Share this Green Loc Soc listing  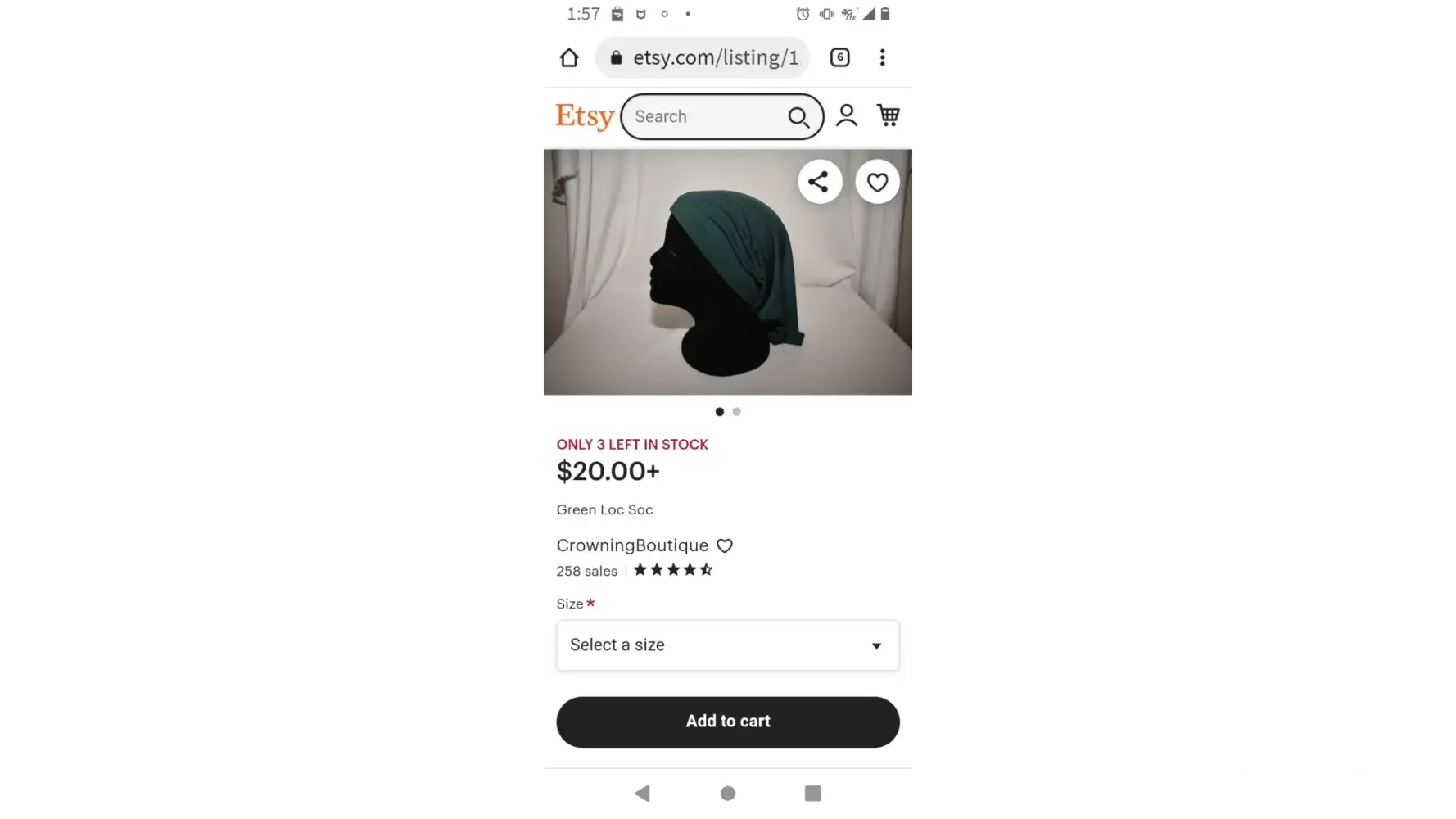(x=819, y=182)
